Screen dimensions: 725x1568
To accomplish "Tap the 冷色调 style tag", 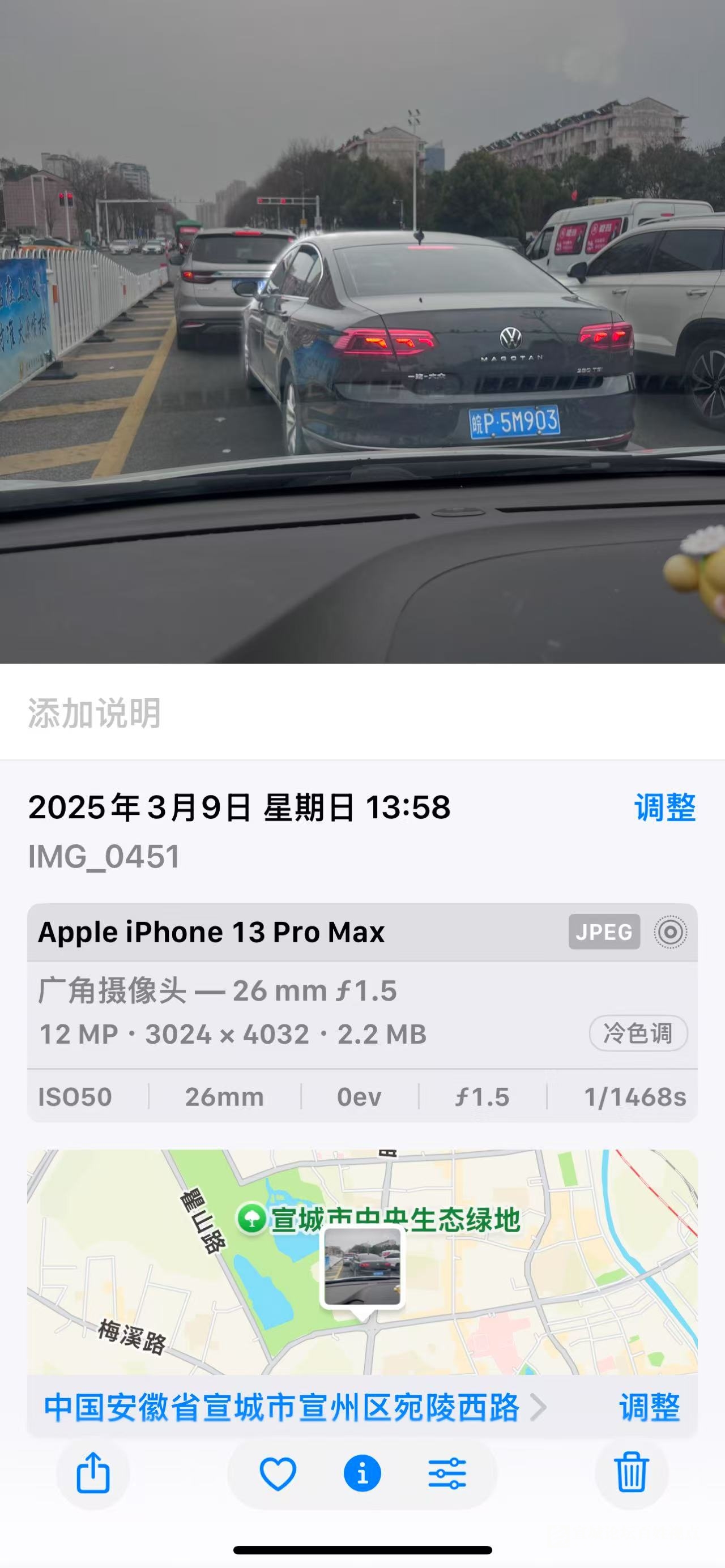I will 638,1033.
